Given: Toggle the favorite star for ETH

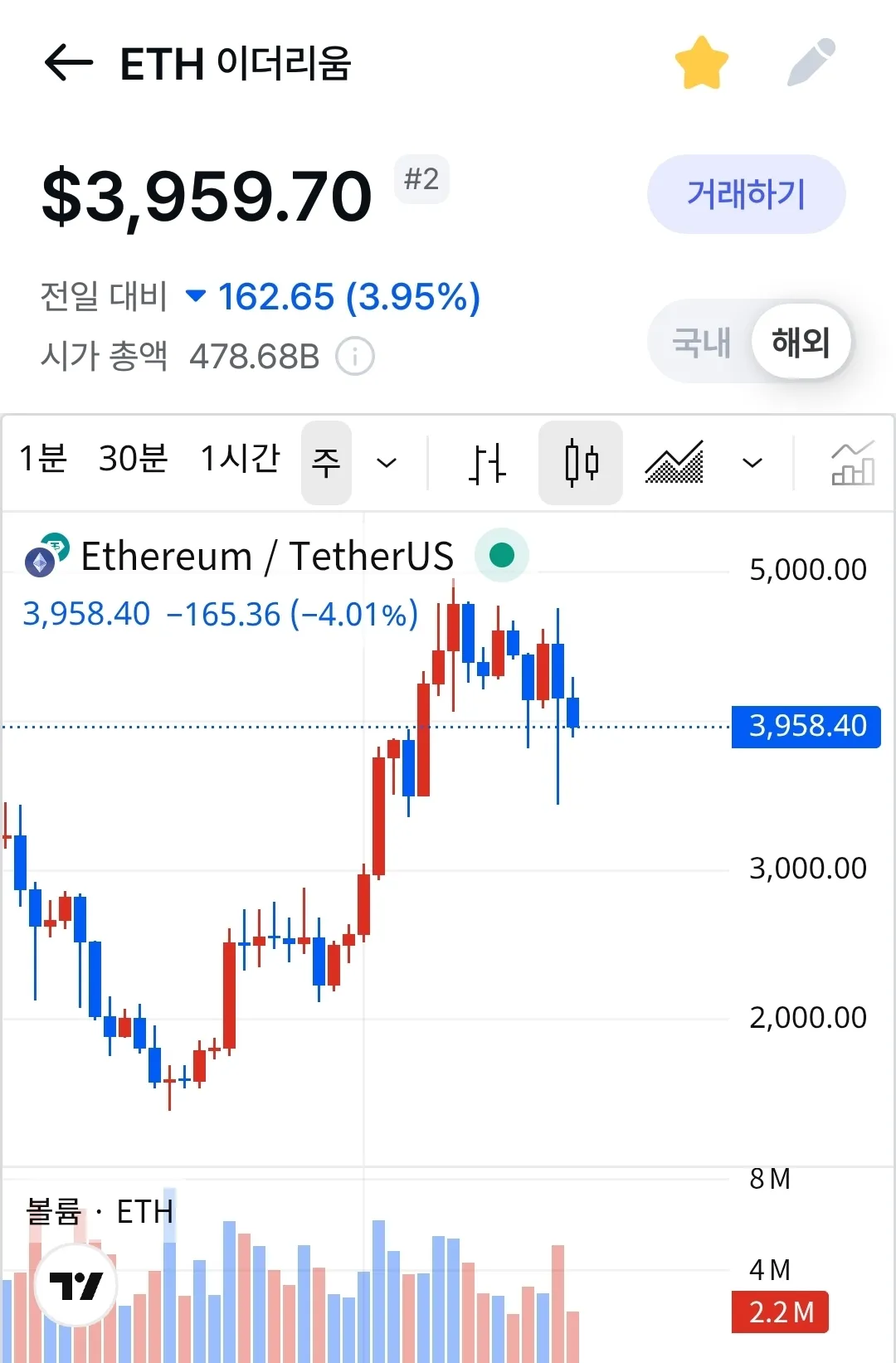Looking at the screenshot, I should click(701, 63).
